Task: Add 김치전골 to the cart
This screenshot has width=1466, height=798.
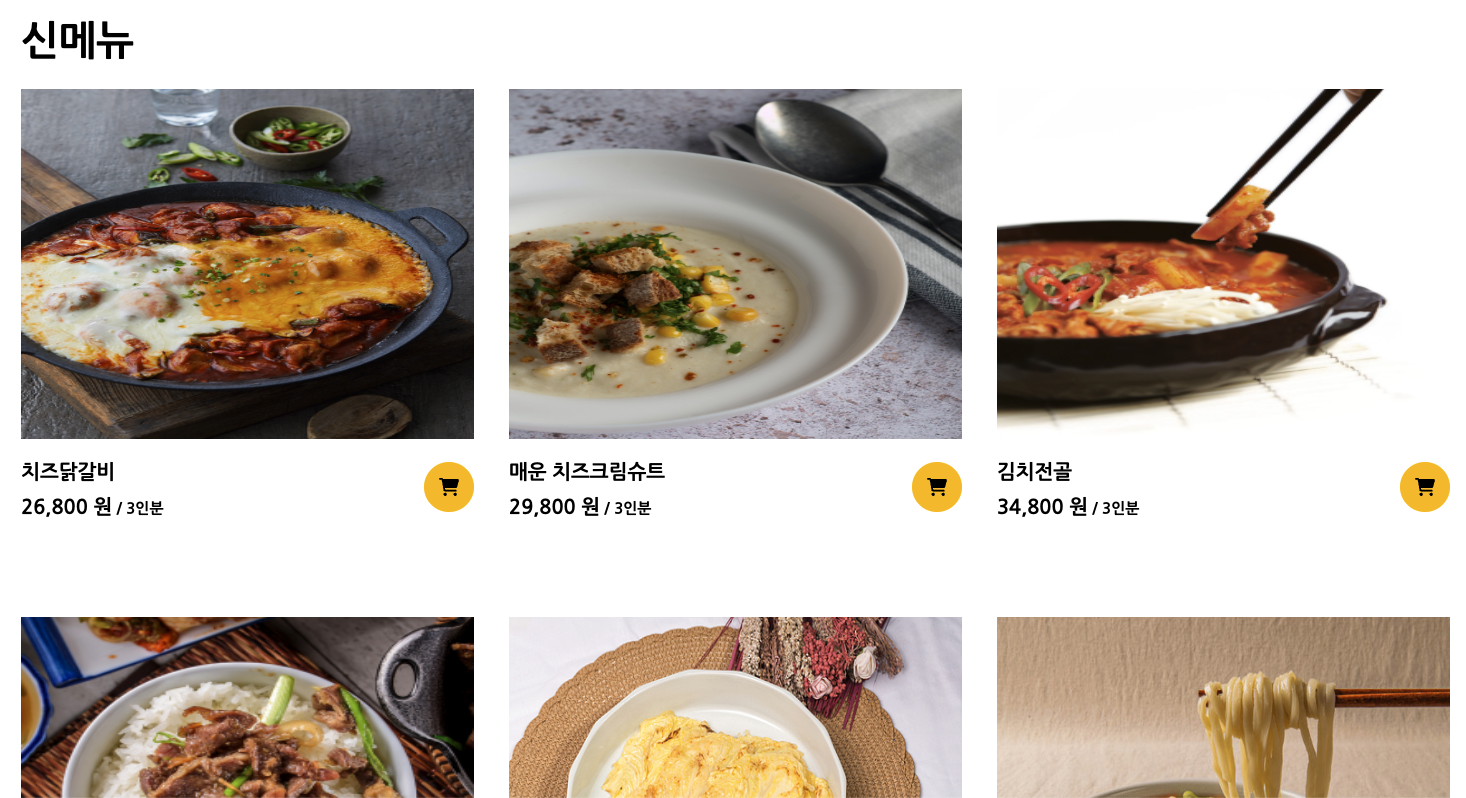Action: [x=1424, y=487]
